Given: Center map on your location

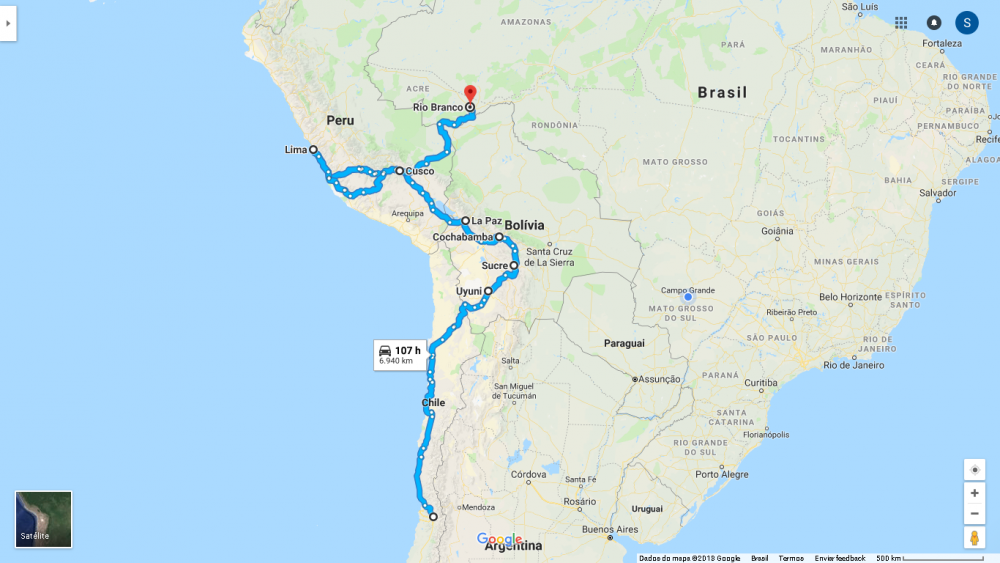Looking at the screenshot, I should point(975,470).
